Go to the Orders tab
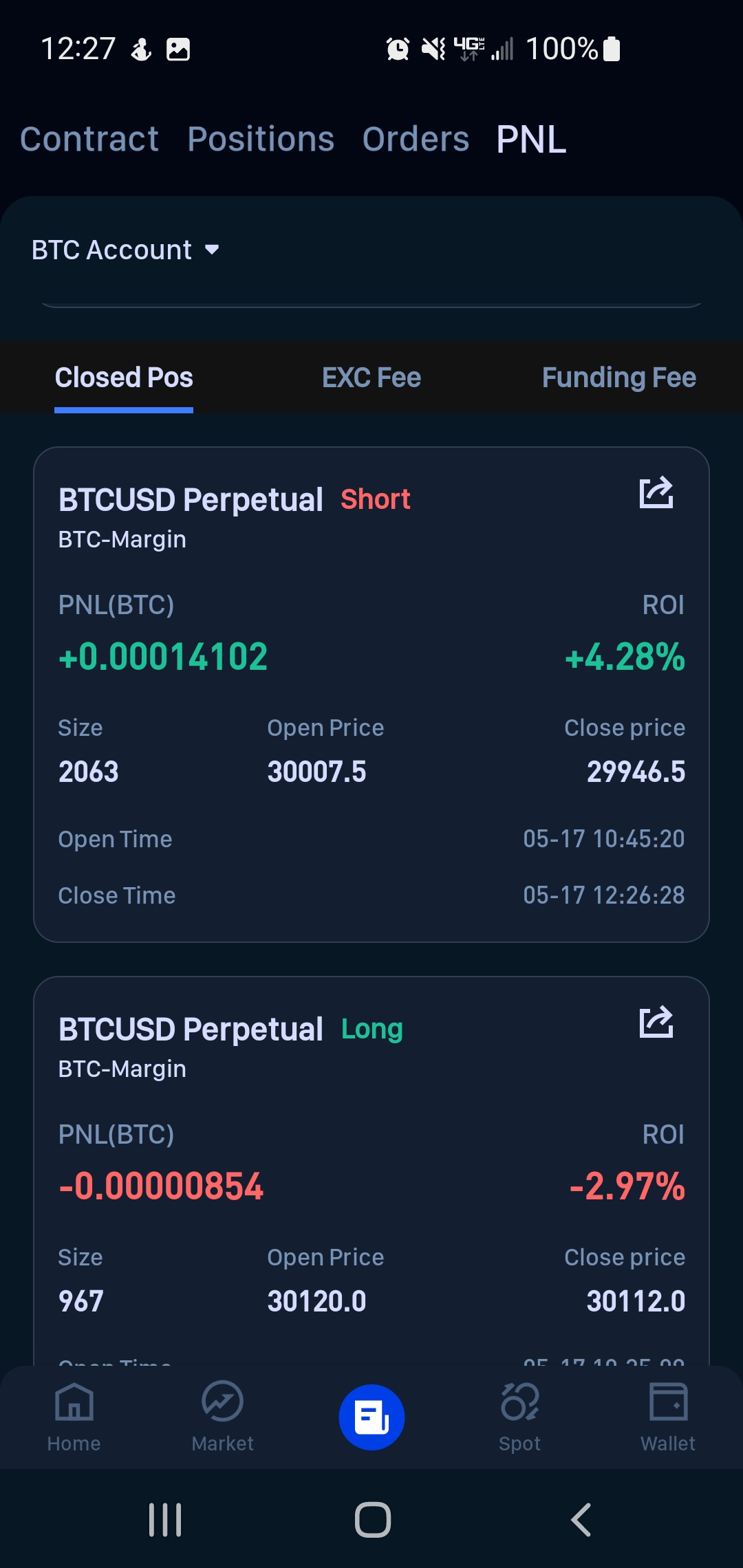 point(416,139)
